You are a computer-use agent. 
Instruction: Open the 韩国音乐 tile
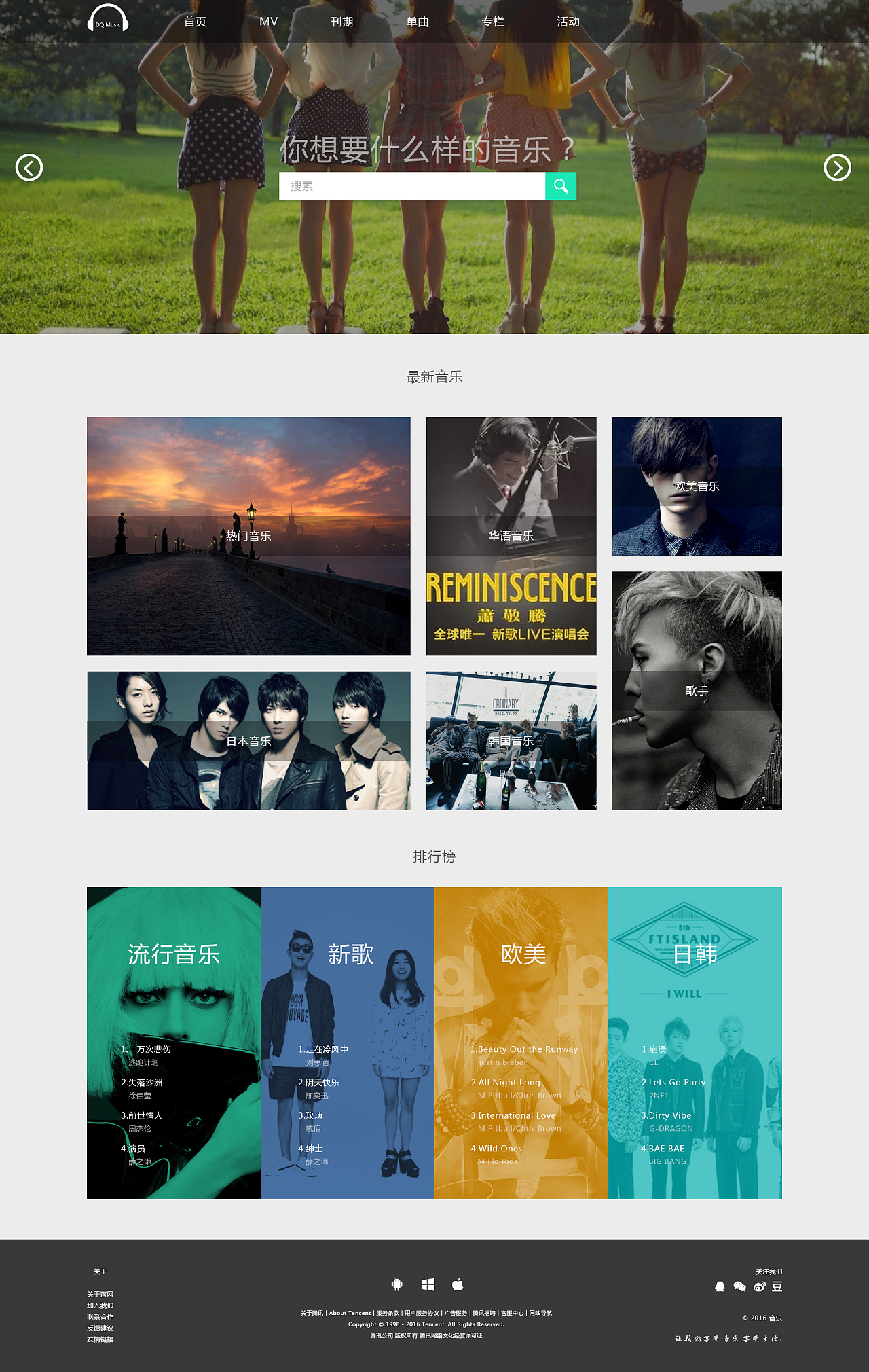click(x=511, y=741)
